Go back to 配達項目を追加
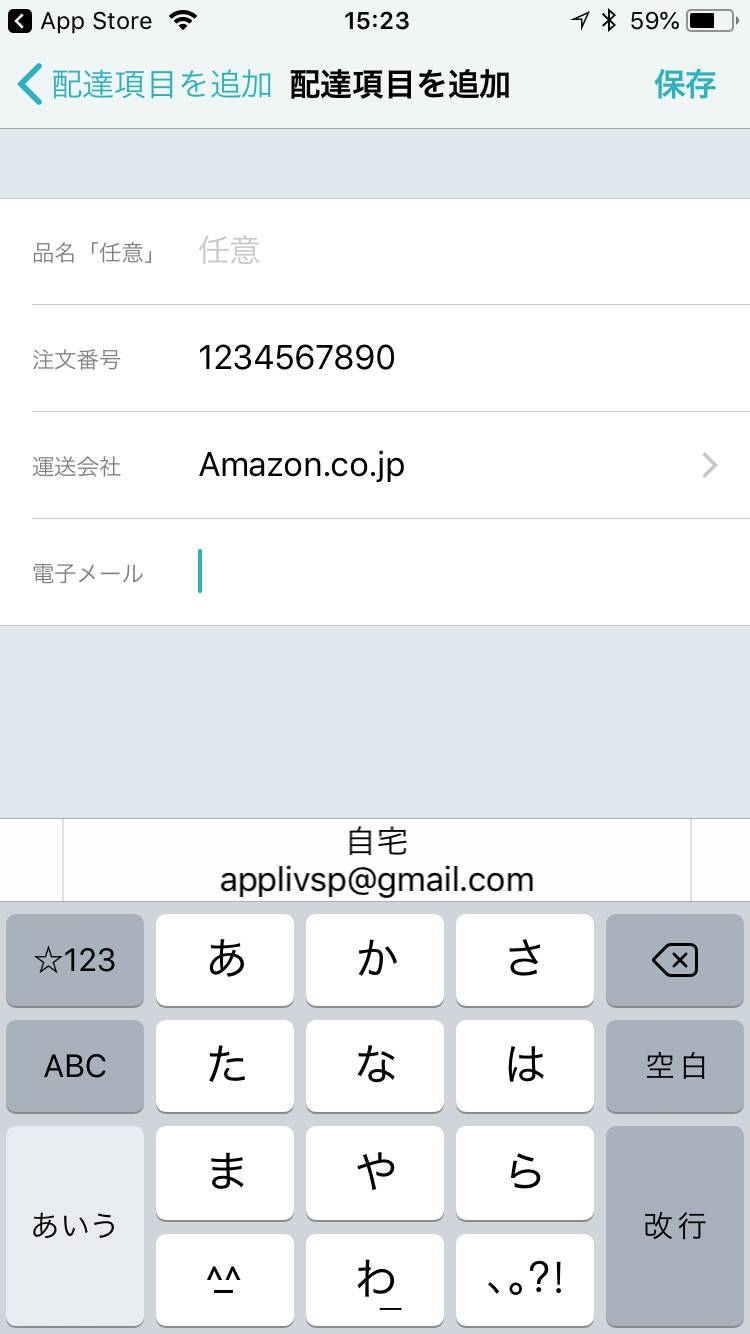 point(145,85)
